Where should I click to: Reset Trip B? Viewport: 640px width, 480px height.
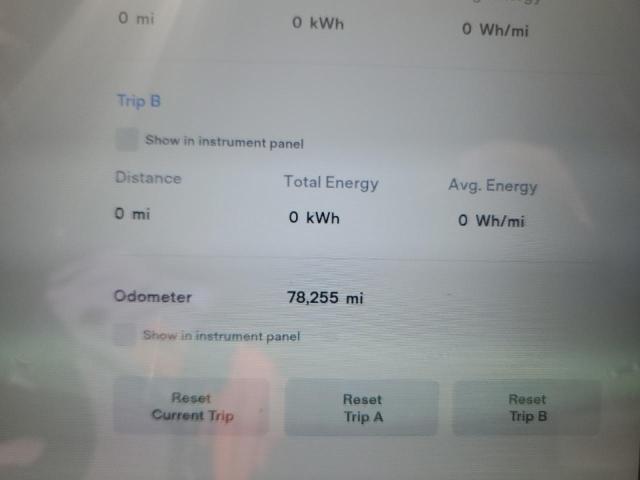click(x=527, y=408)
